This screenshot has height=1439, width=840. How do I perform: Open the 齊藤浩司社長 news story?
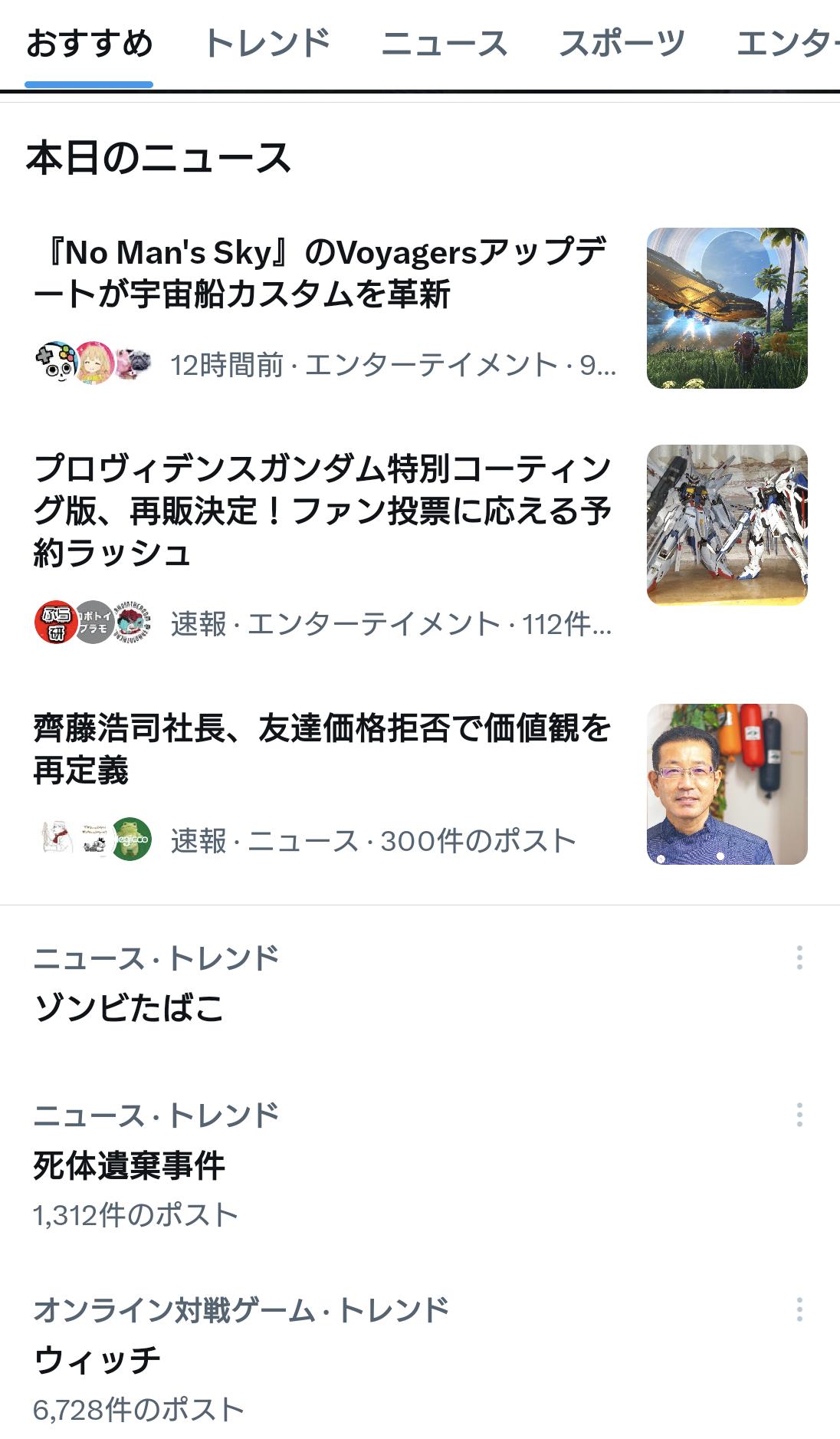pyautogui.click(x=322, y=748)
